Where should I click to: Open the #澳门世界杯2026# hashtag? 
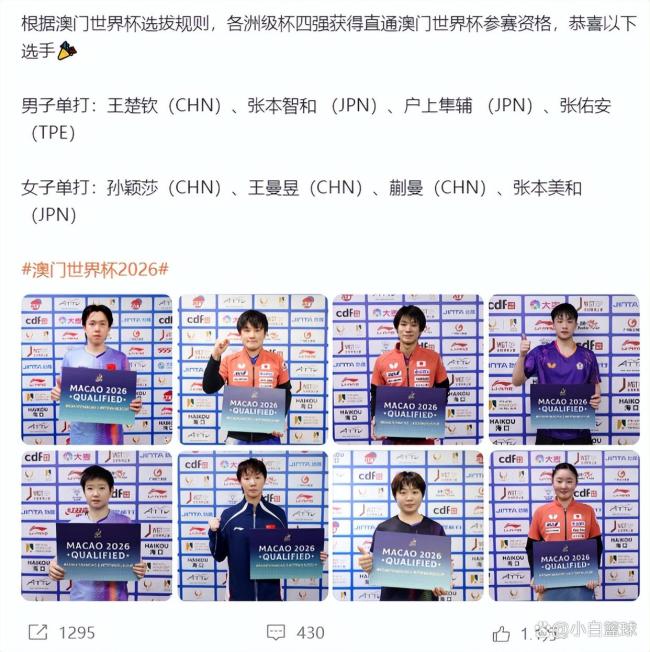click(95, 268)
